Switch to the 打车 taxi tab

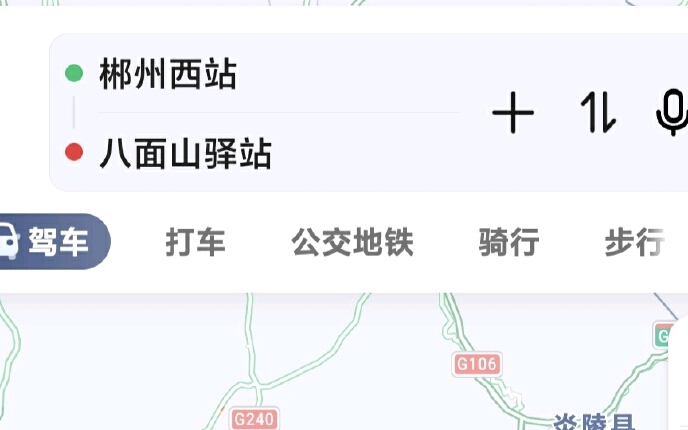pos(196,242)
